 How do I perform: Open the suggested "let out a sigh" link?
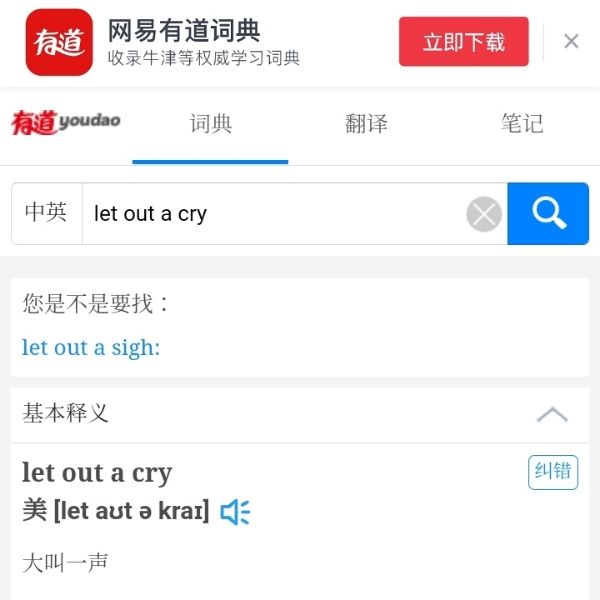[91, 348]
